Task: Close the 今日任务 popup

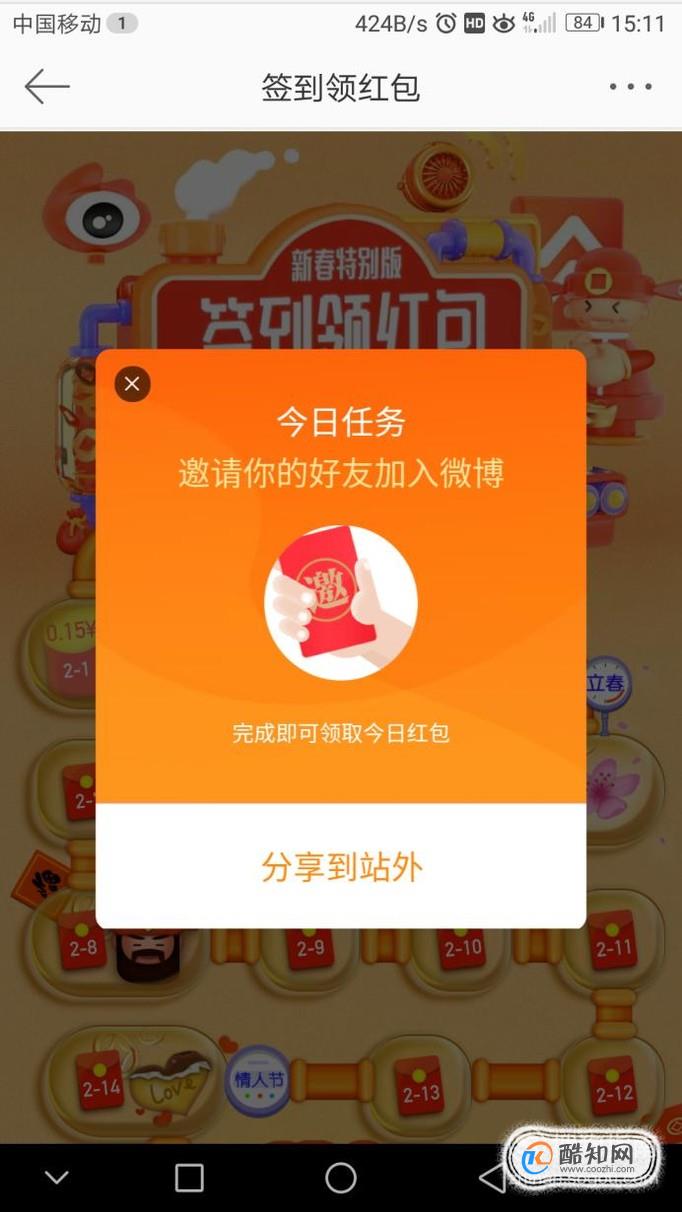Action: [132, 384]
